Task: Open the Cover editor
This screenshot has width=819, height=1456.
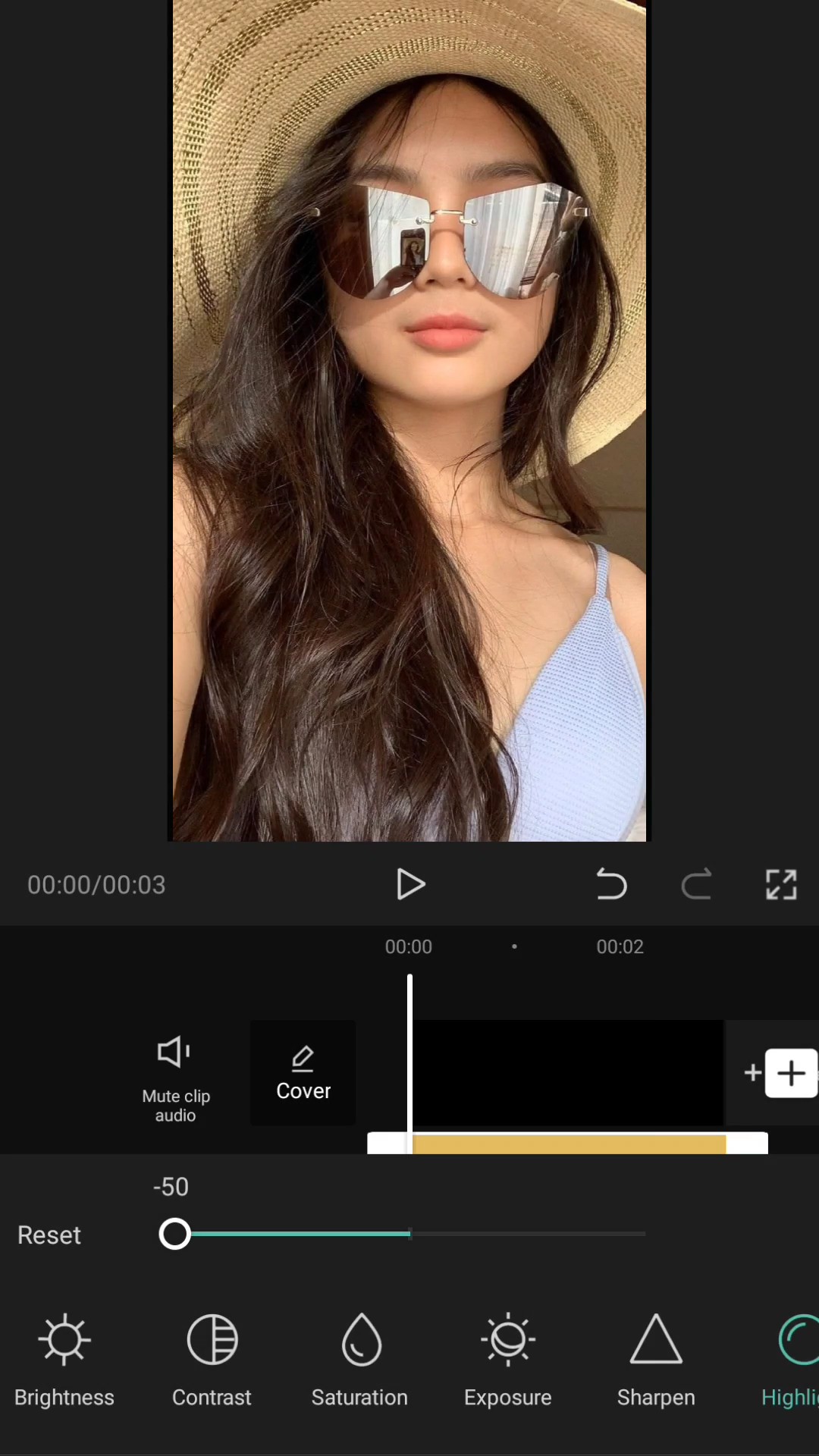Action: pos(303,1074)
